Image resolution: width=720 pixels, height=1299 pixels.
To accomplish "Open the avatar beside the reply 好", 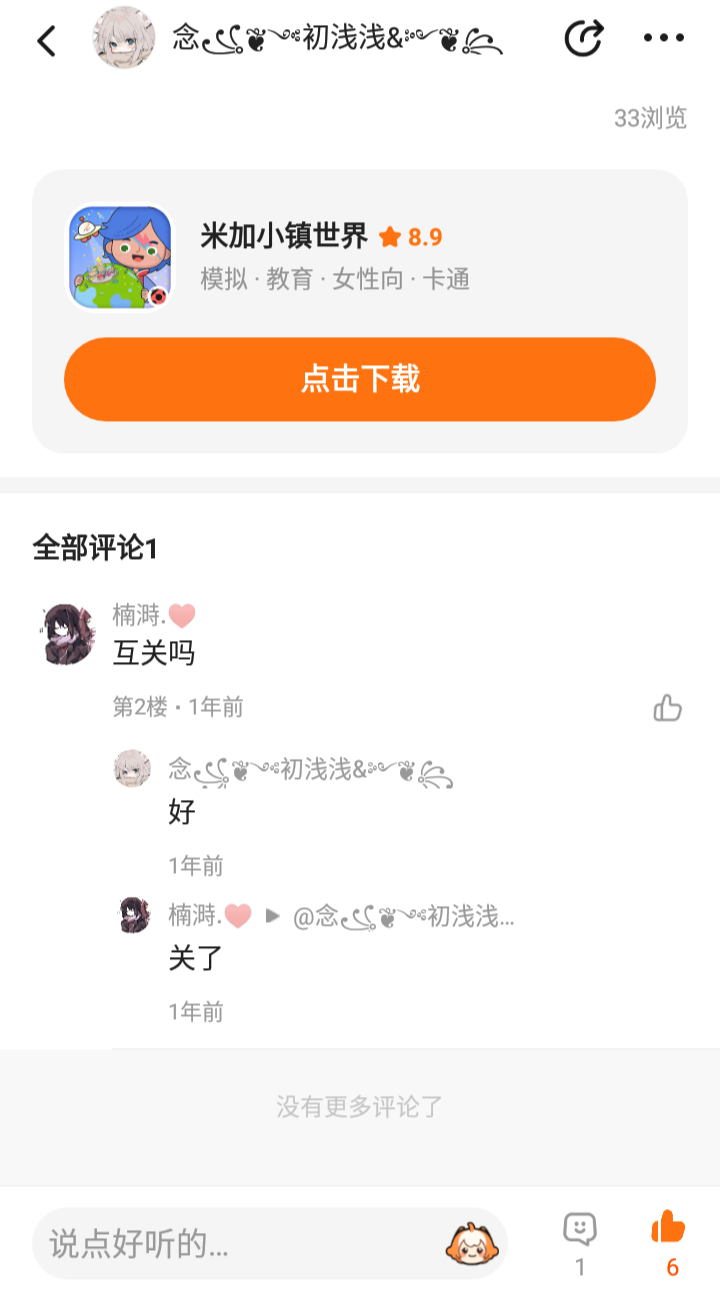I will (132, 769).
